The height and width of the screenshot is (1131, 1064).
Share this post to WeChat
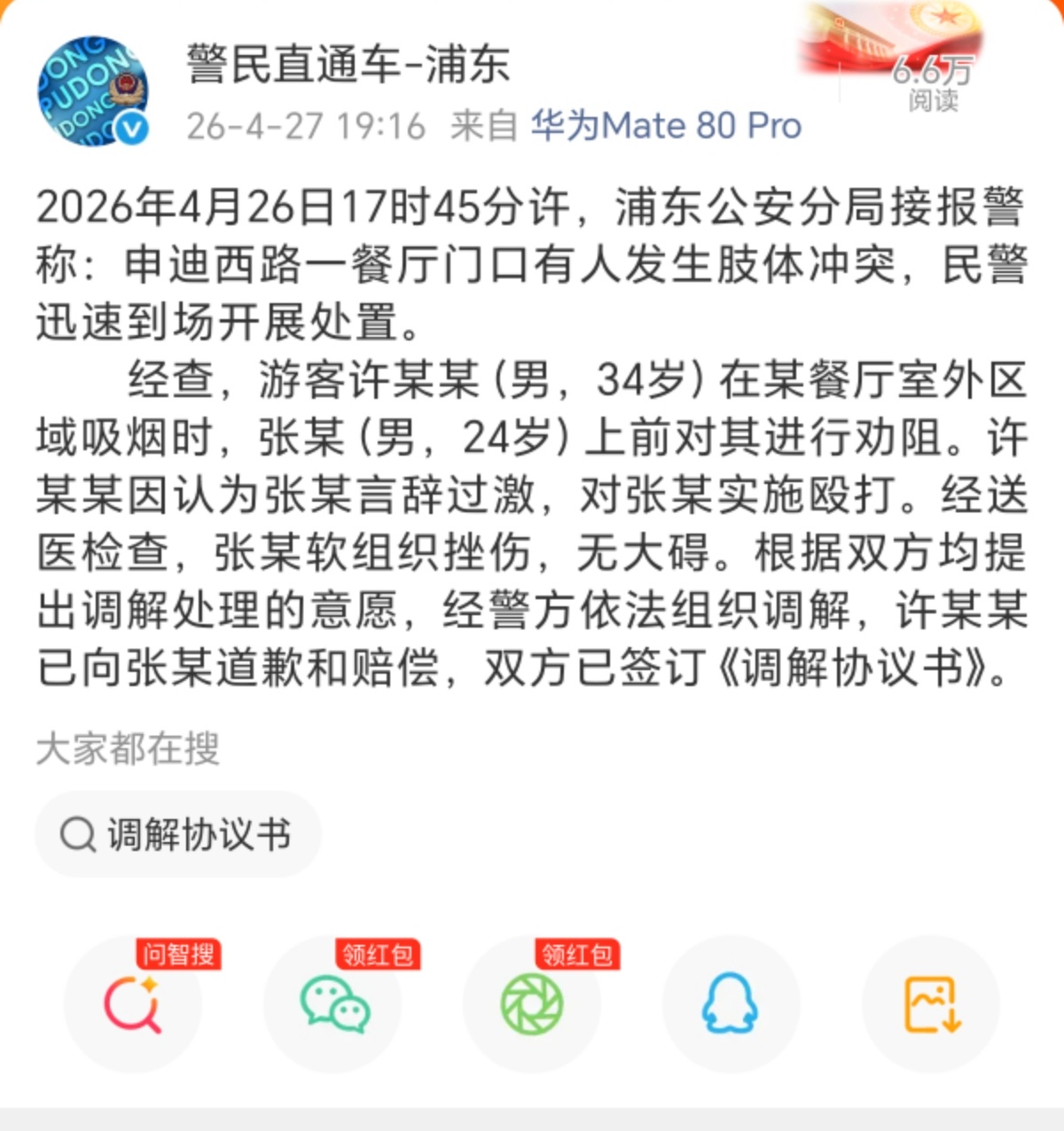333,1004
